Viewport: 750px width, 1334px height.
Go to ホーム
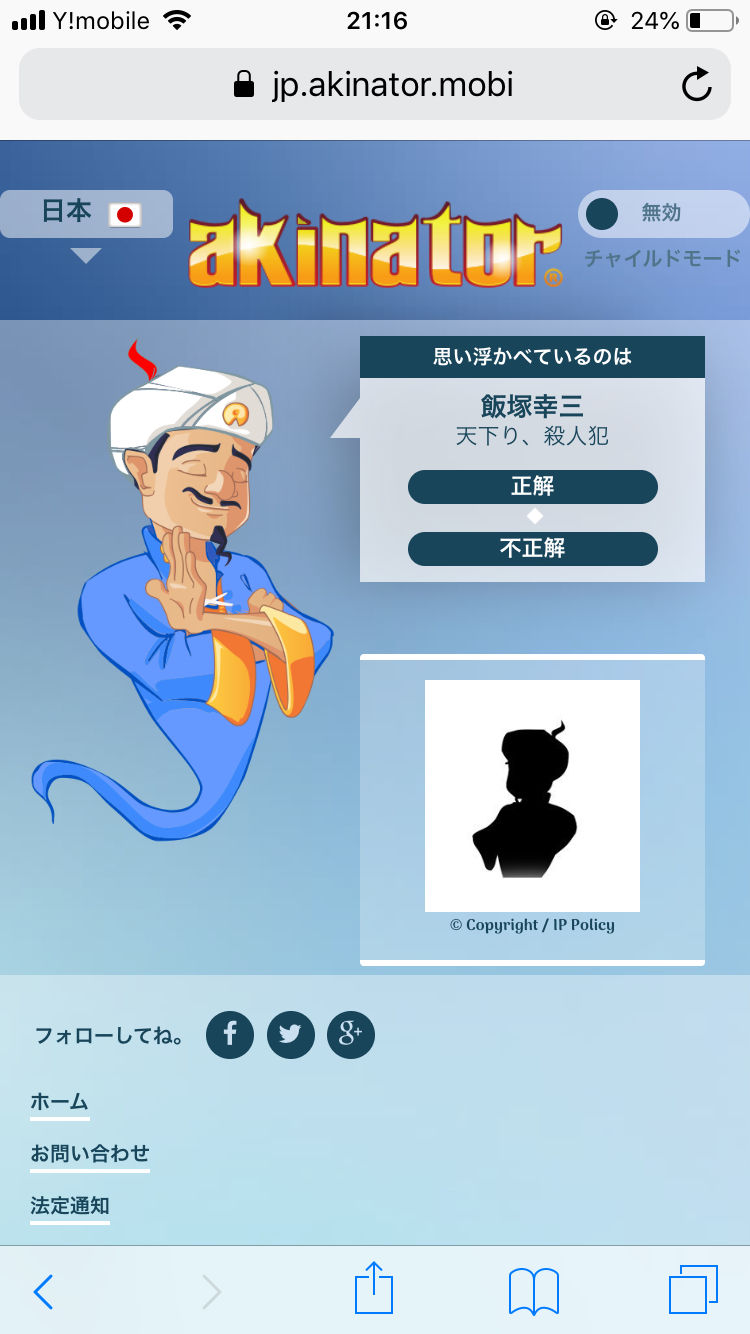59,1101
